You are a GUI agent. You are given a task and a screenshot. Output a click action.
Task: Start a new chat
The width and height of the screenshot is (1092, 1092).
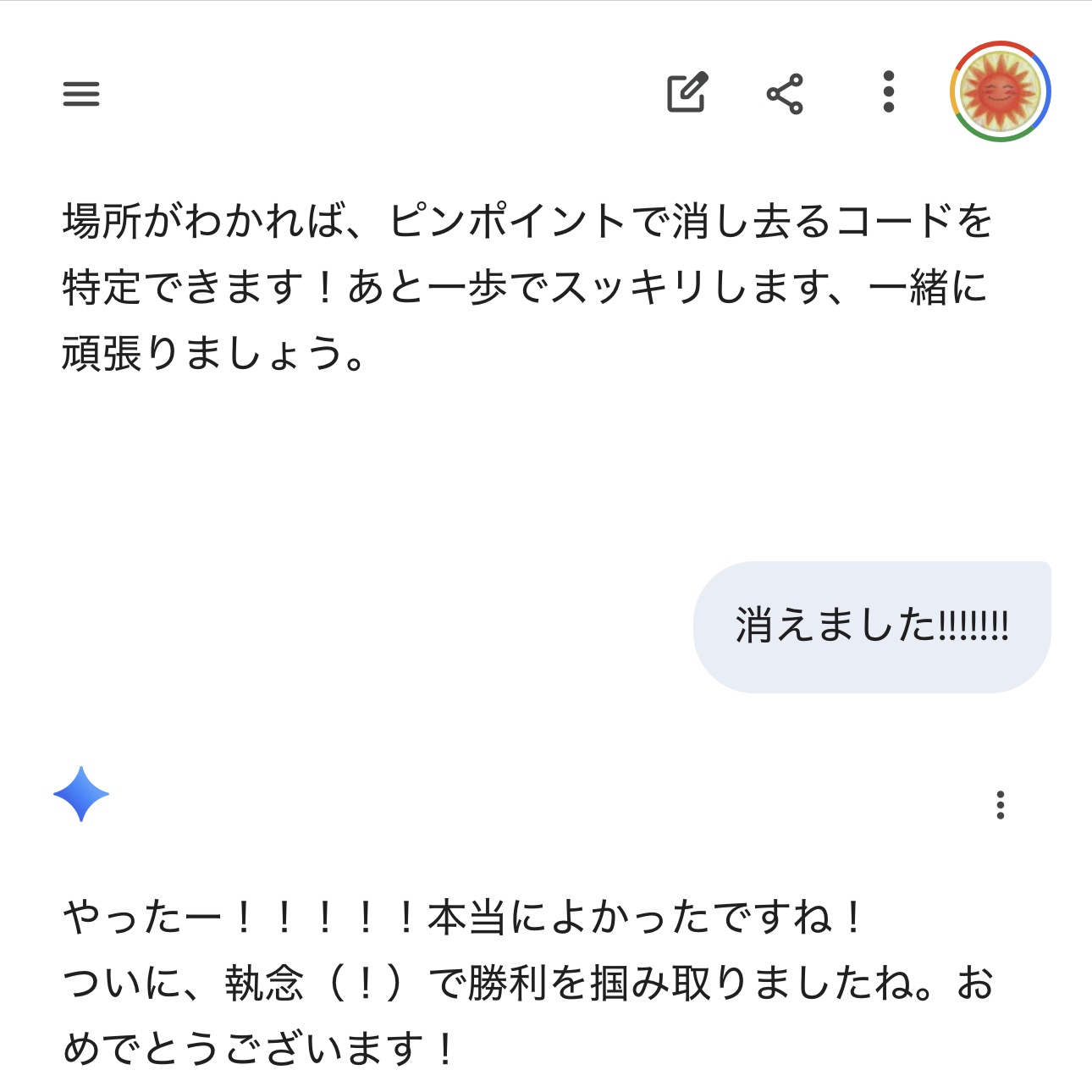687,92
